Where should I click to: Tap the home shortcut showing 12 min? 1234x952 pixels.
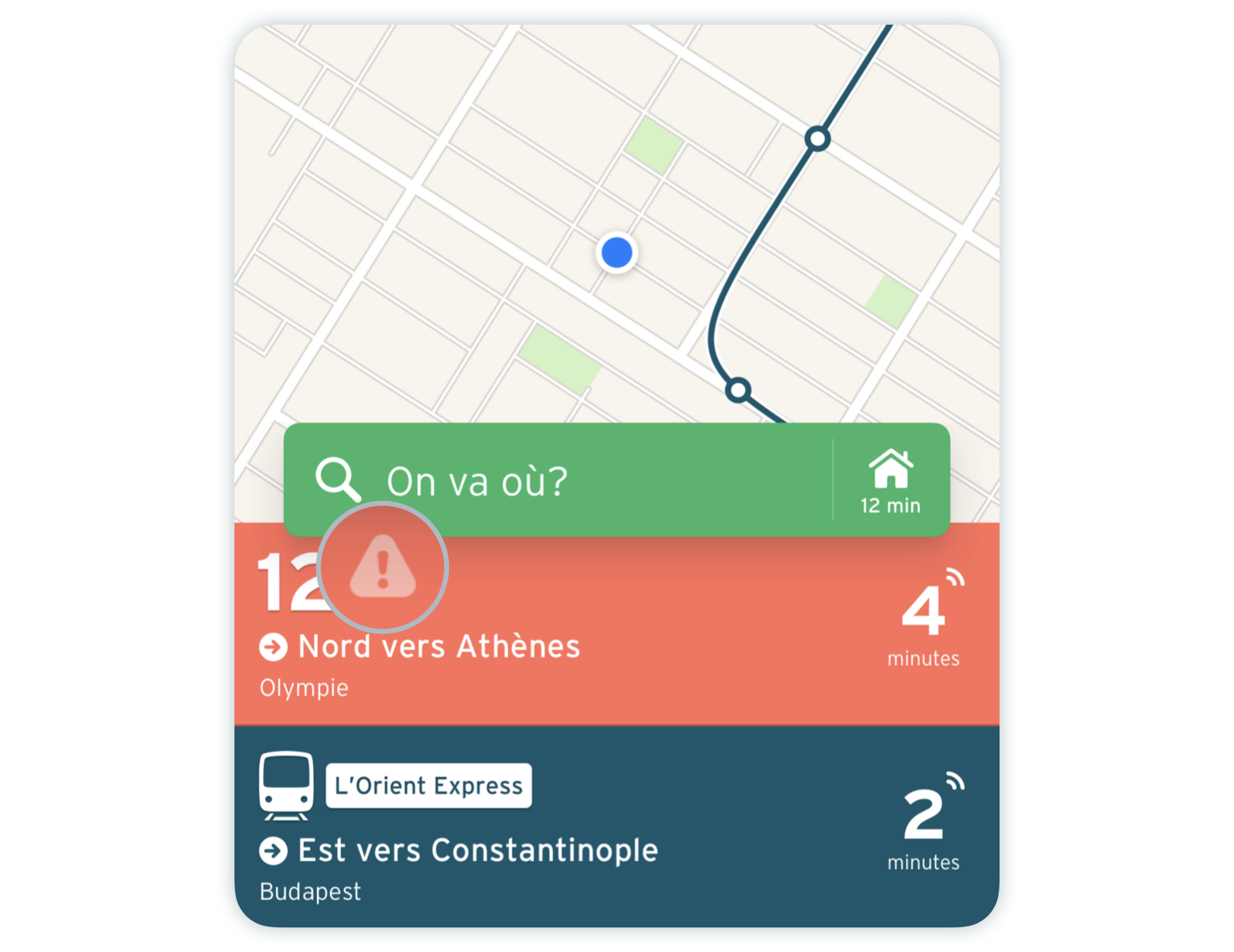click(891, 481)
